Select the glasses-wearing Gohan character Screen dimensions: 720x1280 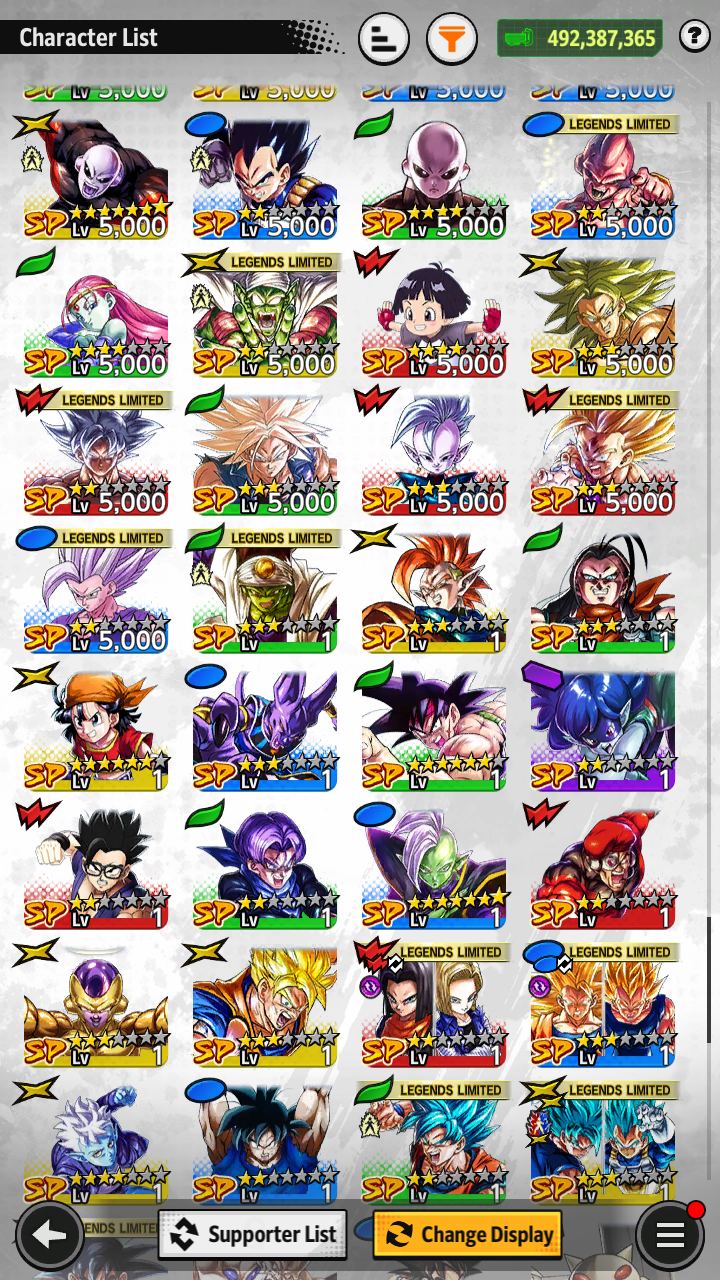96,870
